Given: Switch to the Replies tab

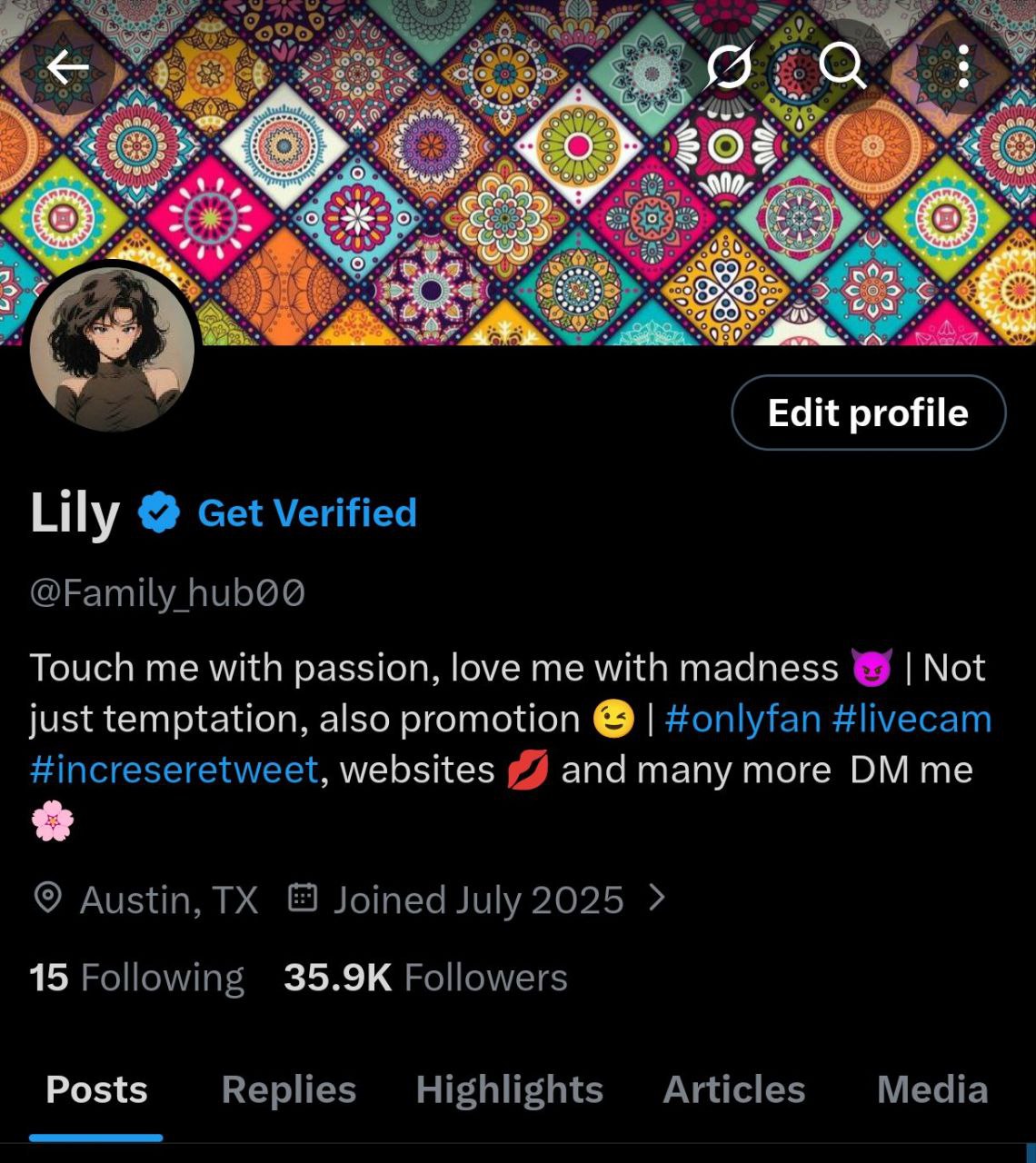Looking at the screenshot, I should pyautogui.click(x=289, y=1089).
